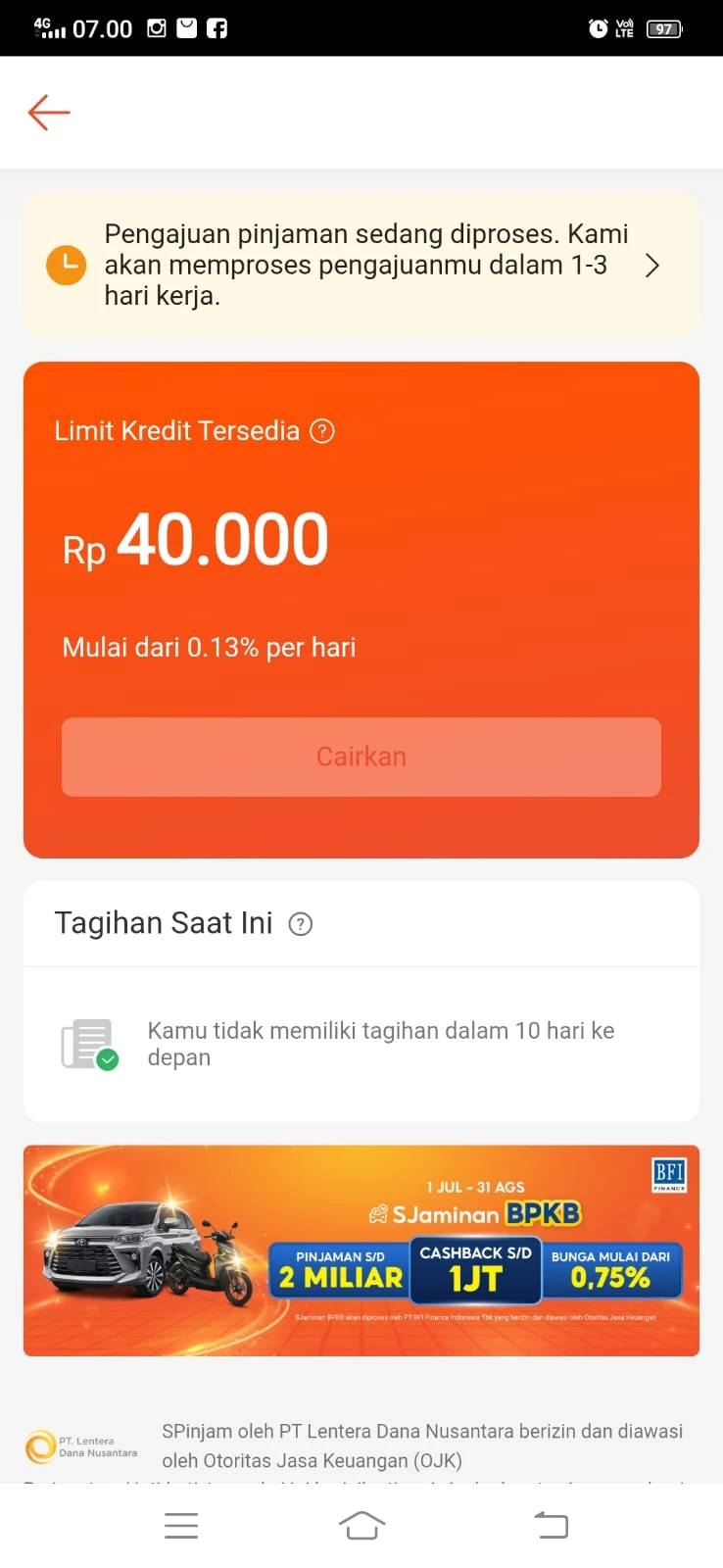The width and height of the screenshot is (723, 1568).
Task: Go back using the orange arrow
Action: pyautogui.click(x=49, y=113)
